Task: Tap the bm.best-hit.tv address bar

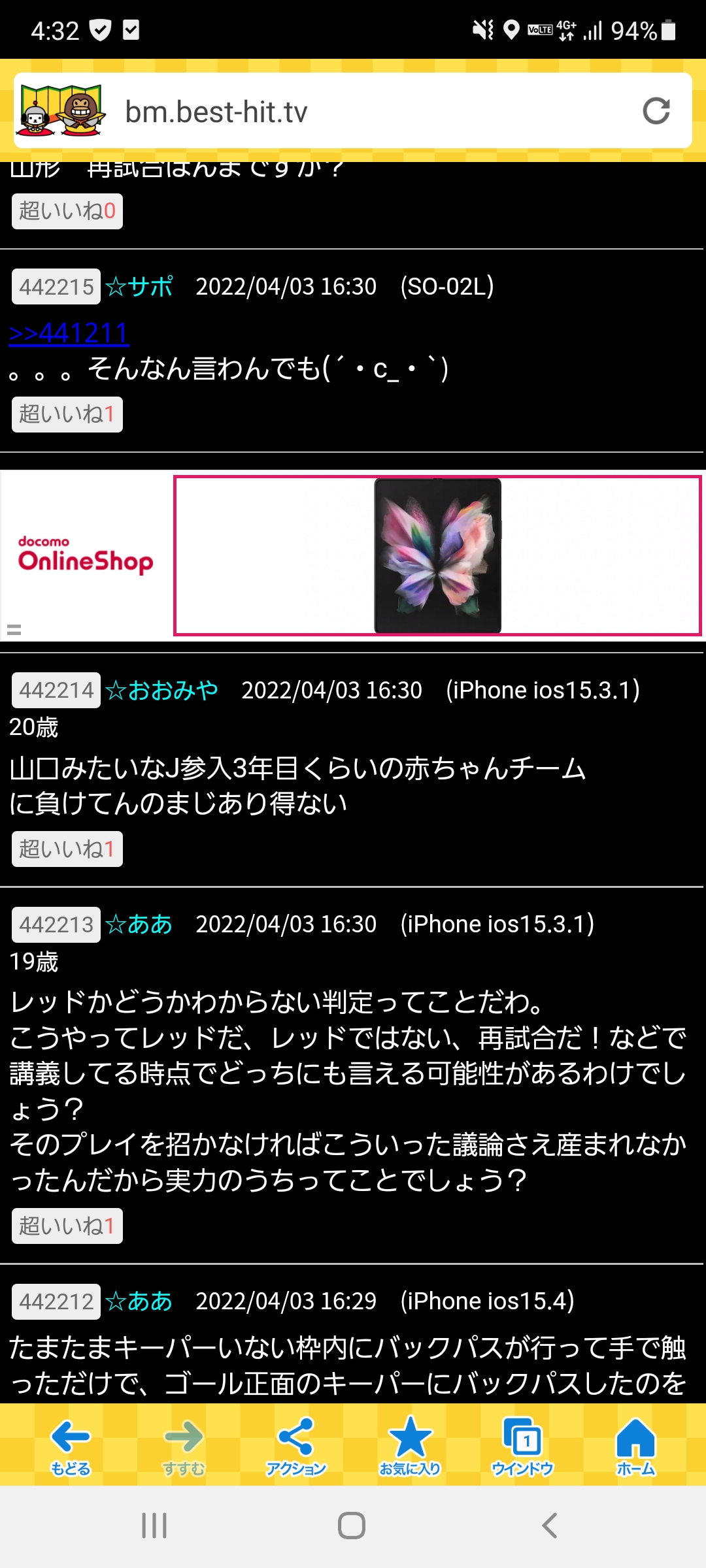Action: (x=353, y=110)
